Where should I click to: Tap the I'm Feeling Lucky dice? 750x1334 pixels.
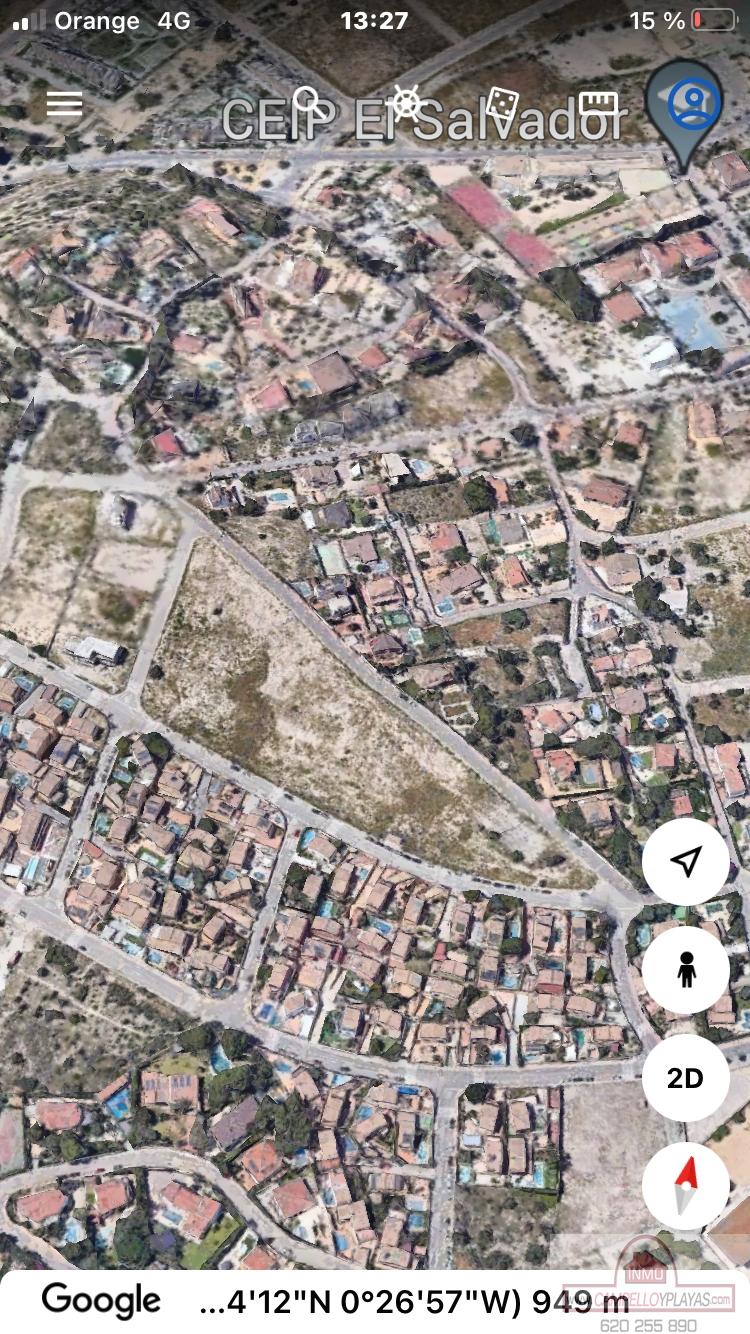(503, 103)
